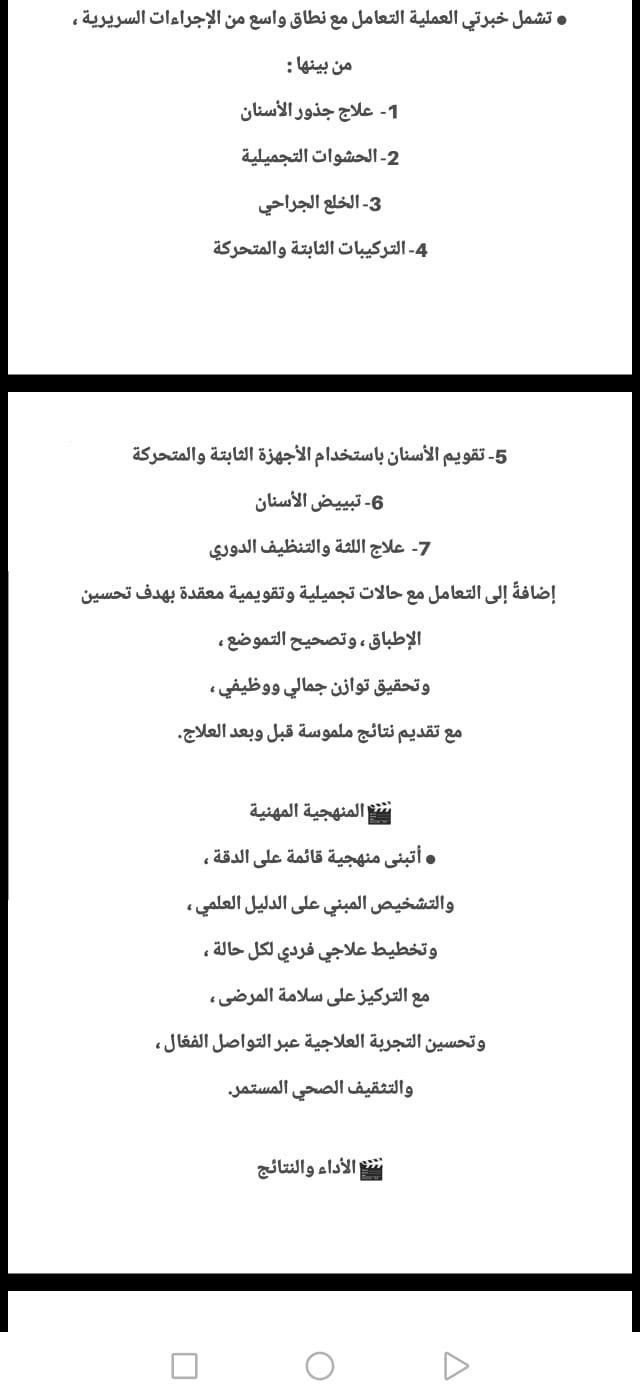Screen dimensions: 640x1400
Task: Go back using the navigation bar triangle
Action: pos(455,1365)
